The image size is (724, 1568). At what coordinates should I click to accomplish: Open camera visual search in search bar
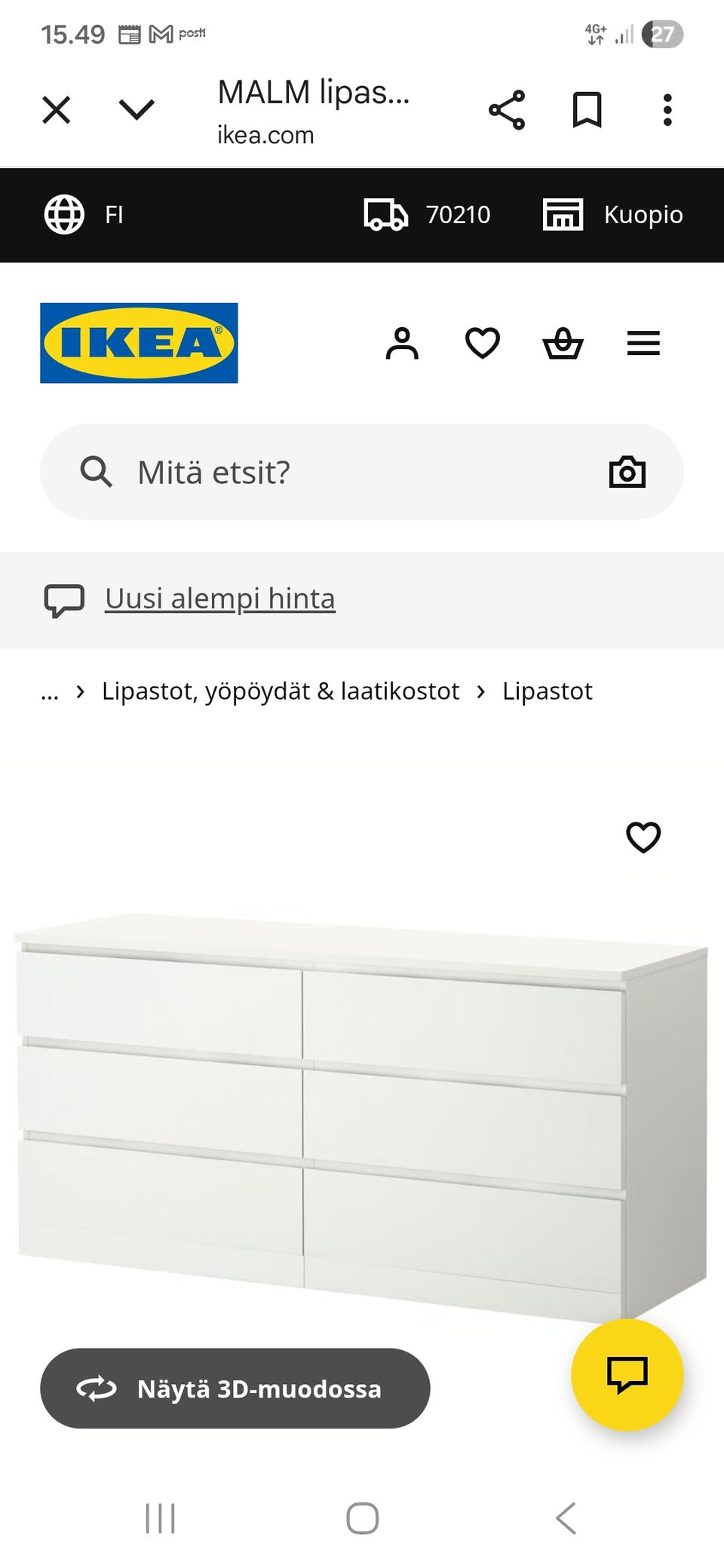coord(627,472)
